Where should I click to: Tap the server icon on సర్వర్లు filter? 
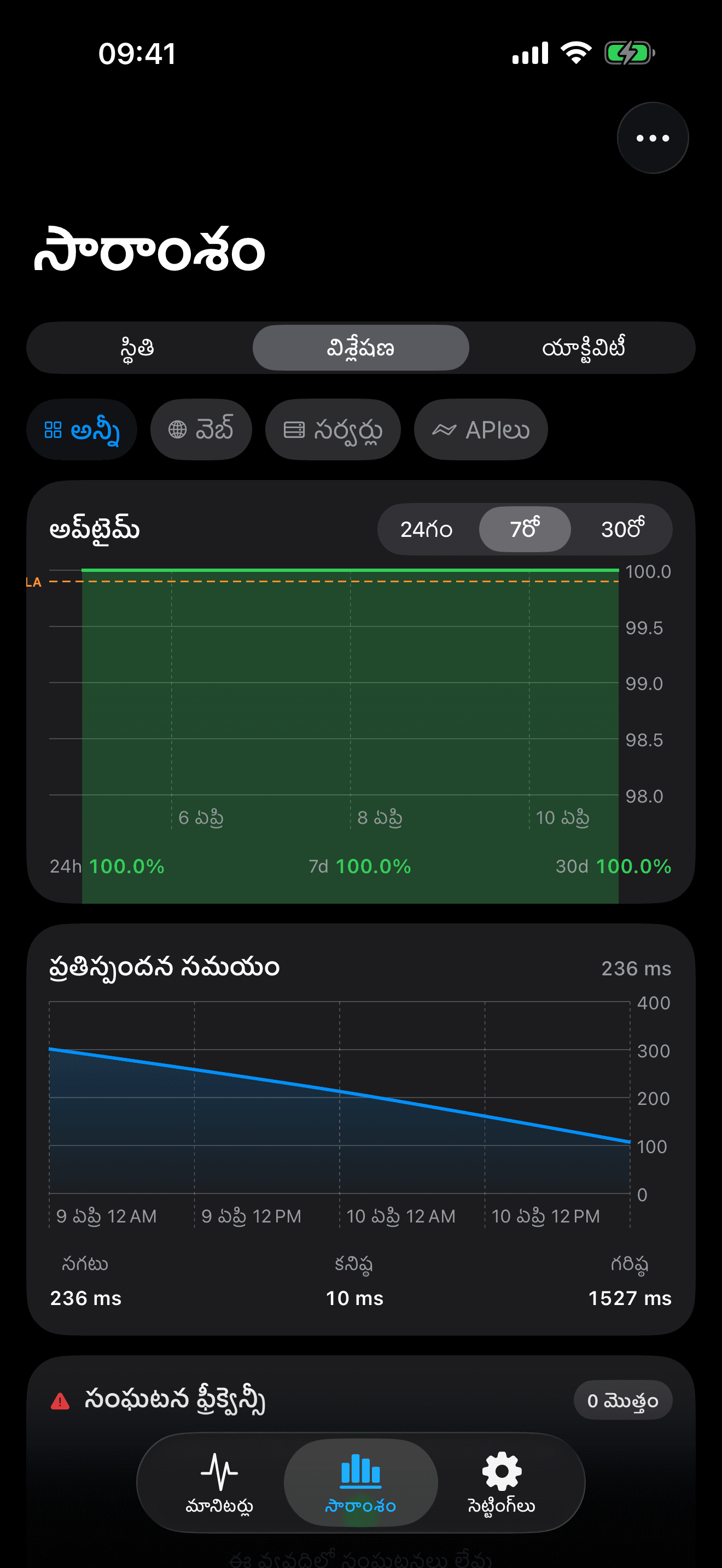point(295,429)
